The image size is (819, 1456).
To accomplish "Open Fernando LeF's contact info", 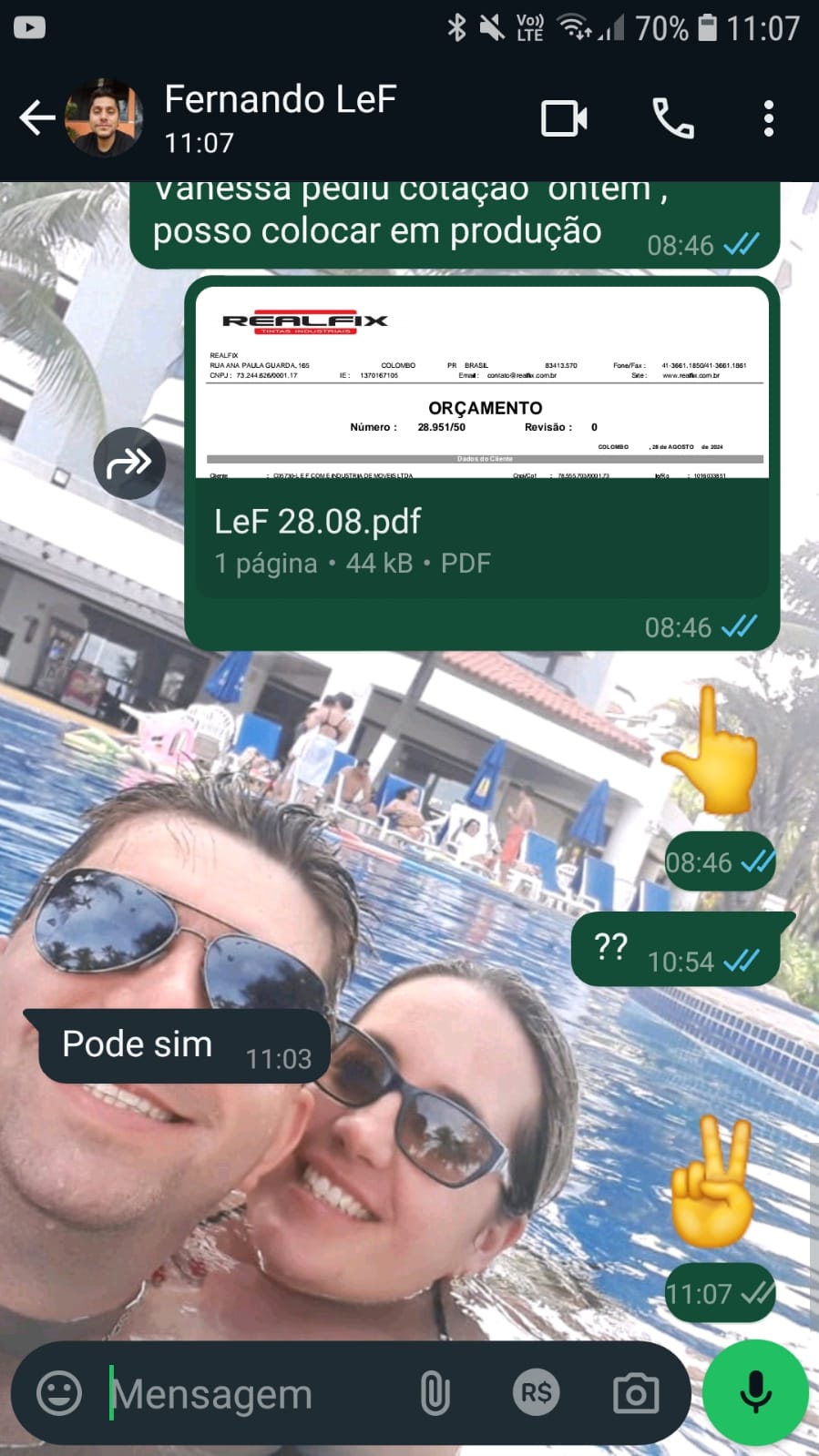I will pyautogui.click(x=279, y=117).
